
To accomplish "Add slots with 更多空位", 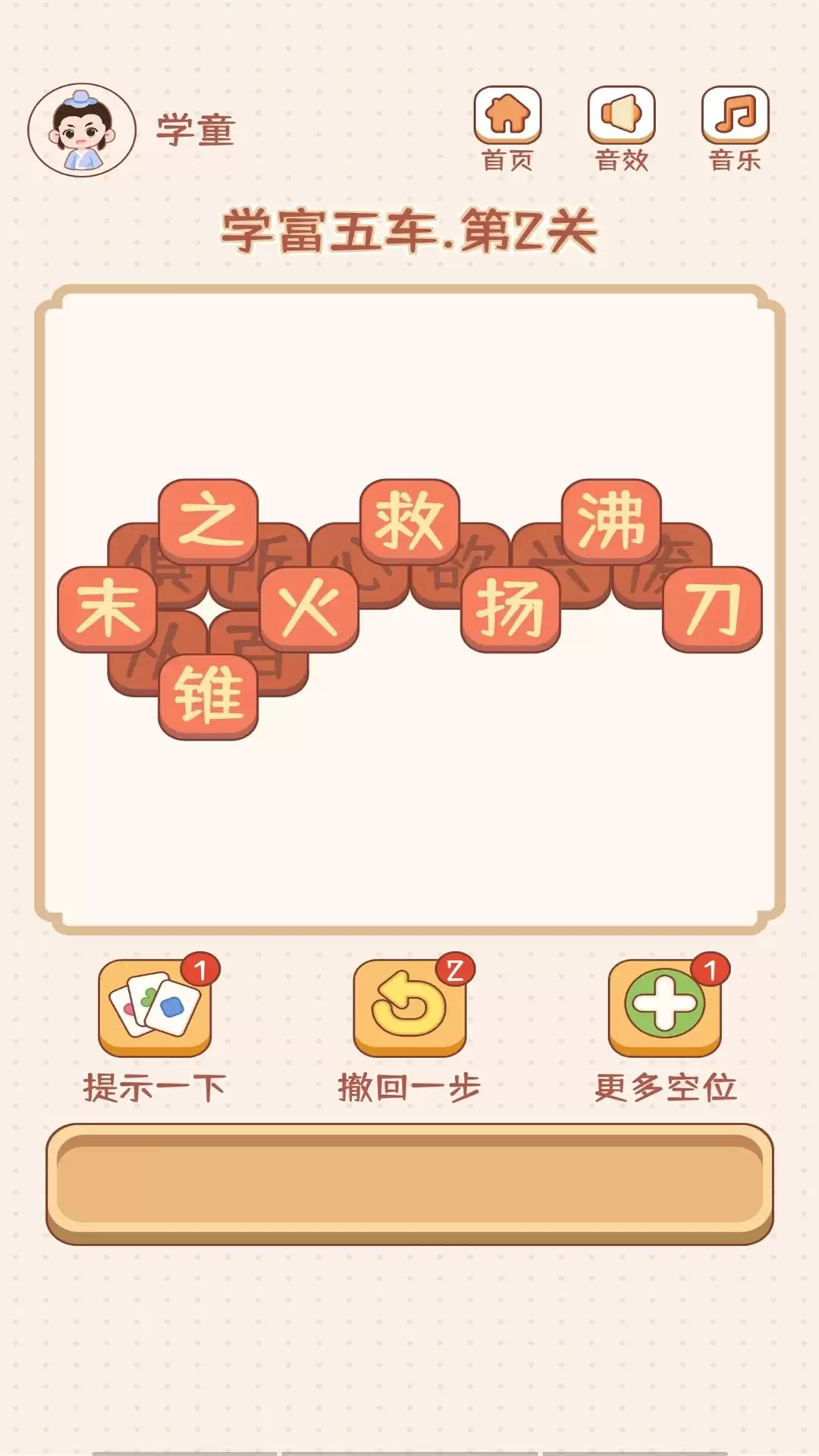I will coord(664,1008).
